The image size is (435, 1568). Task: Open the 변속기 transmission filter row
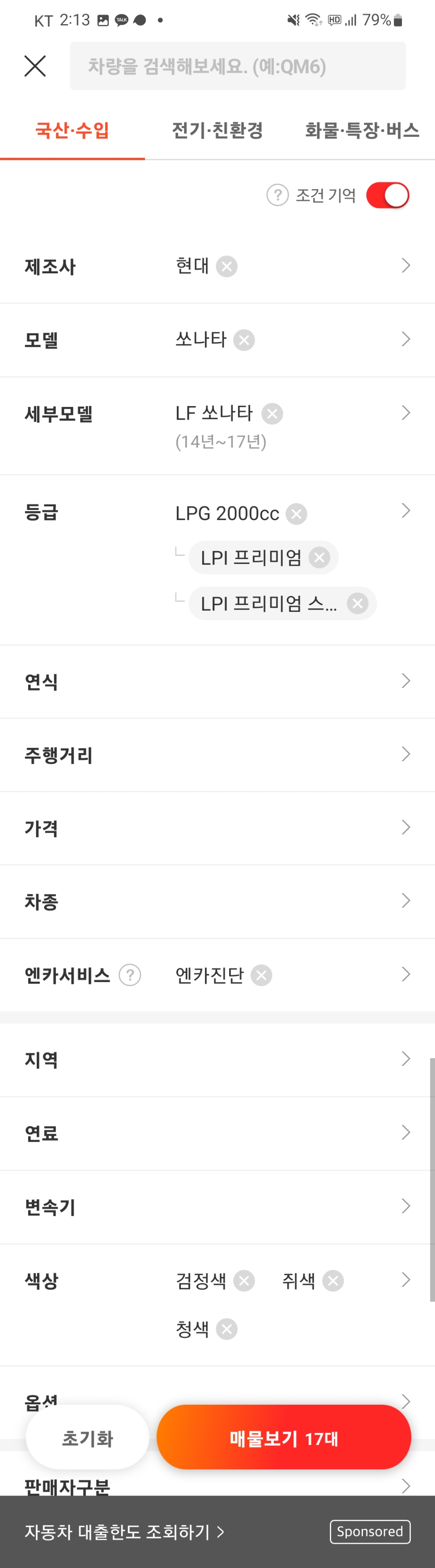click(217, 1207)
